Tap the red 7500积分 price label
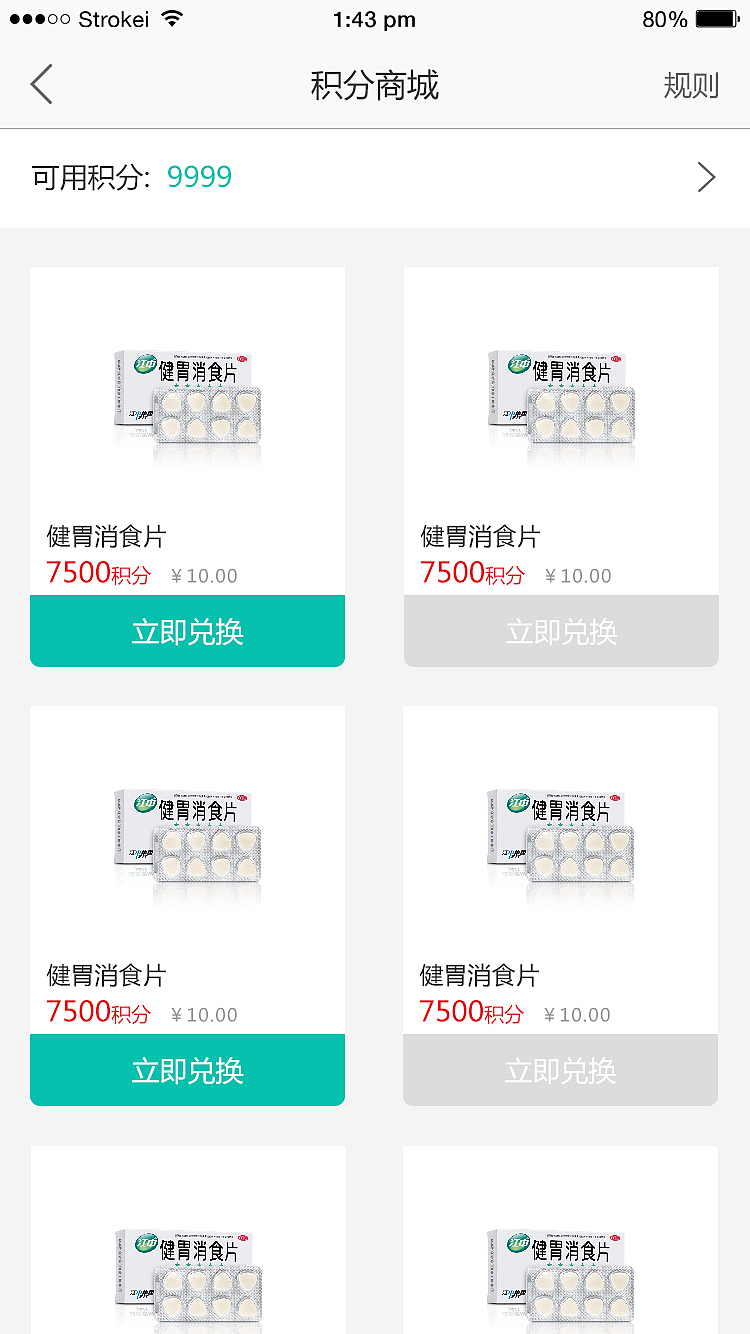750x1334 pixels. (98, 574)
